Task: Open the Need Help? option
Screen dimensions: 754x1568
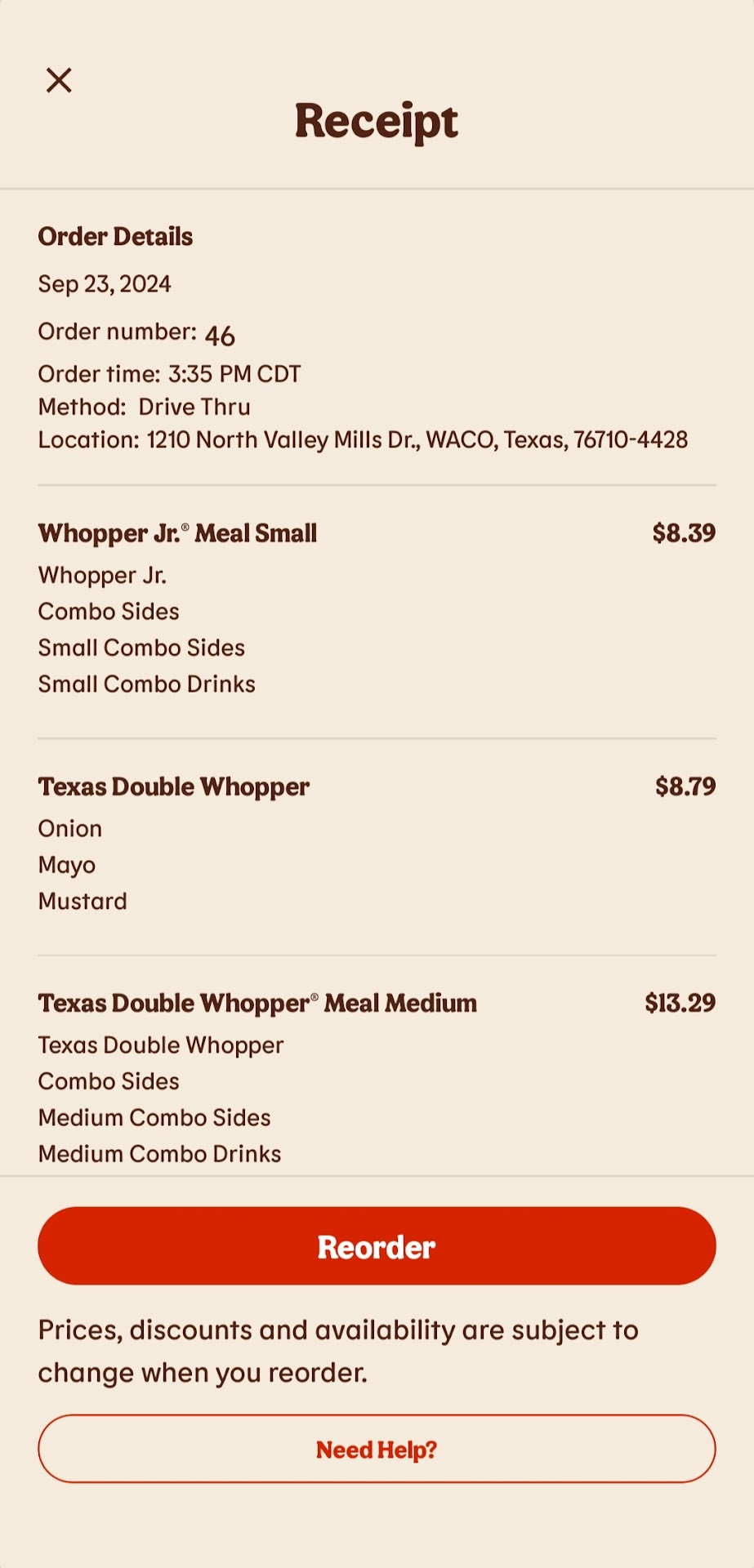Action: click(377, 1449)
